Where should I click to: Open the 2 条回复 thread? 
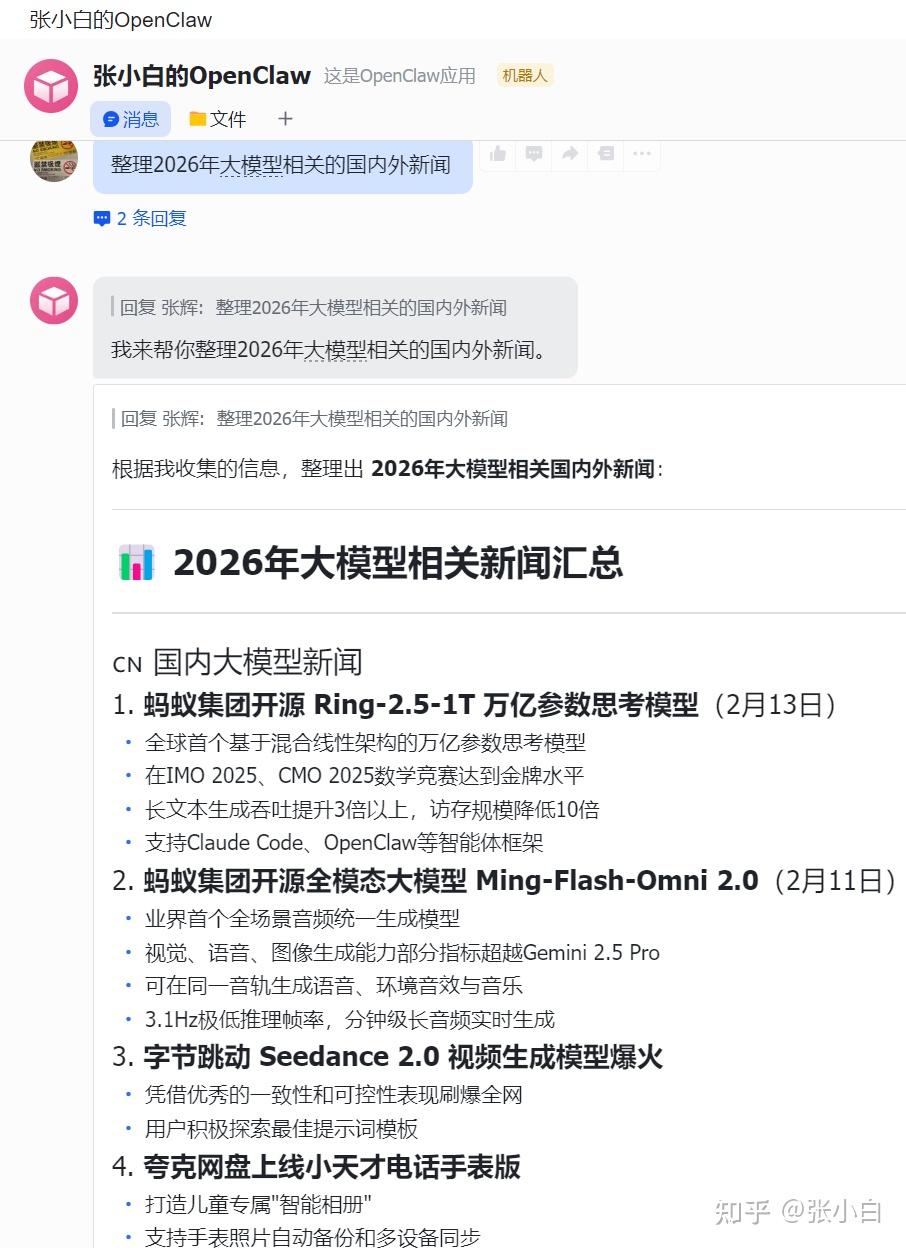140,218
